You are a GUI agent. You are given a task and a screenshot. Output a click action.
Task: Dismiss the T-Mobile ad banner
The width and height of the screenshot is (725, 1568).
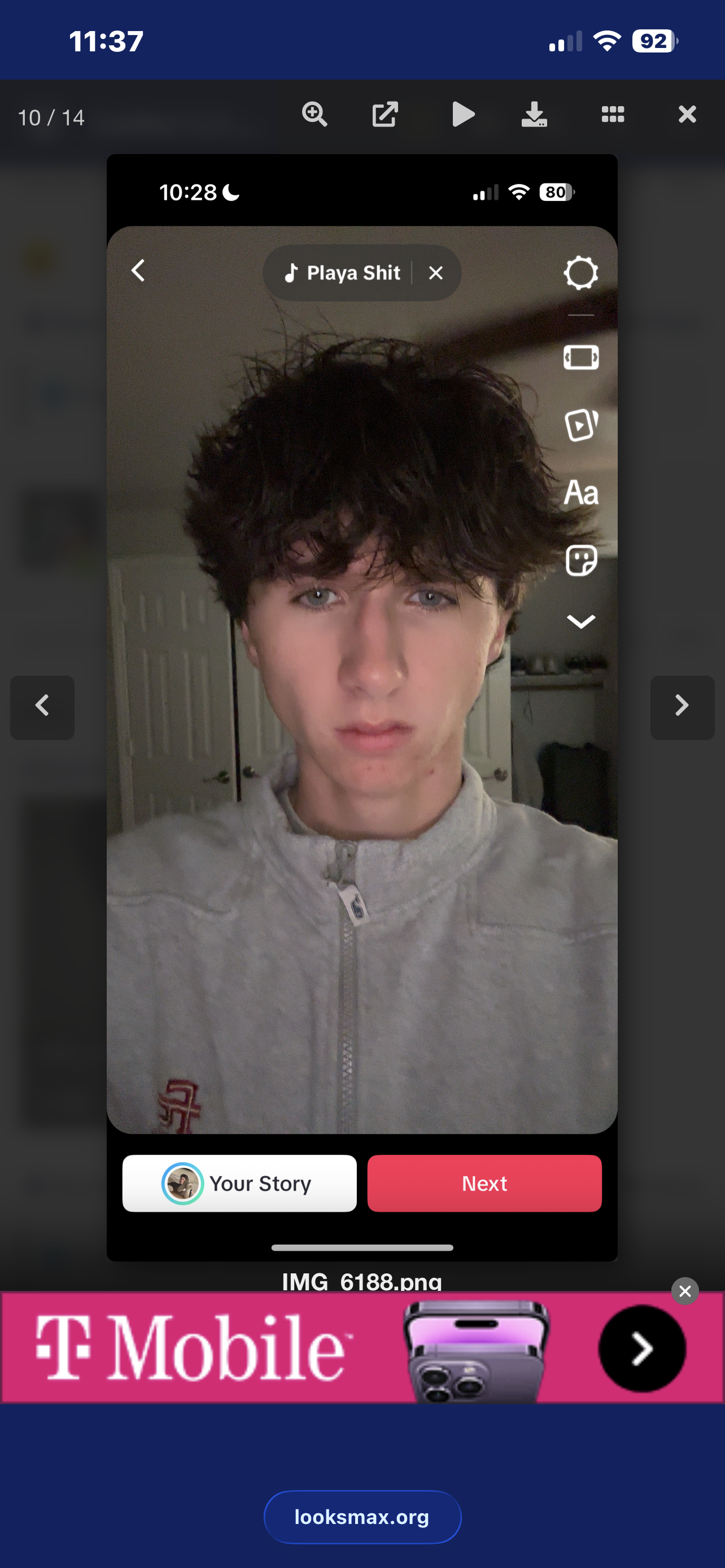[685, 1291]
